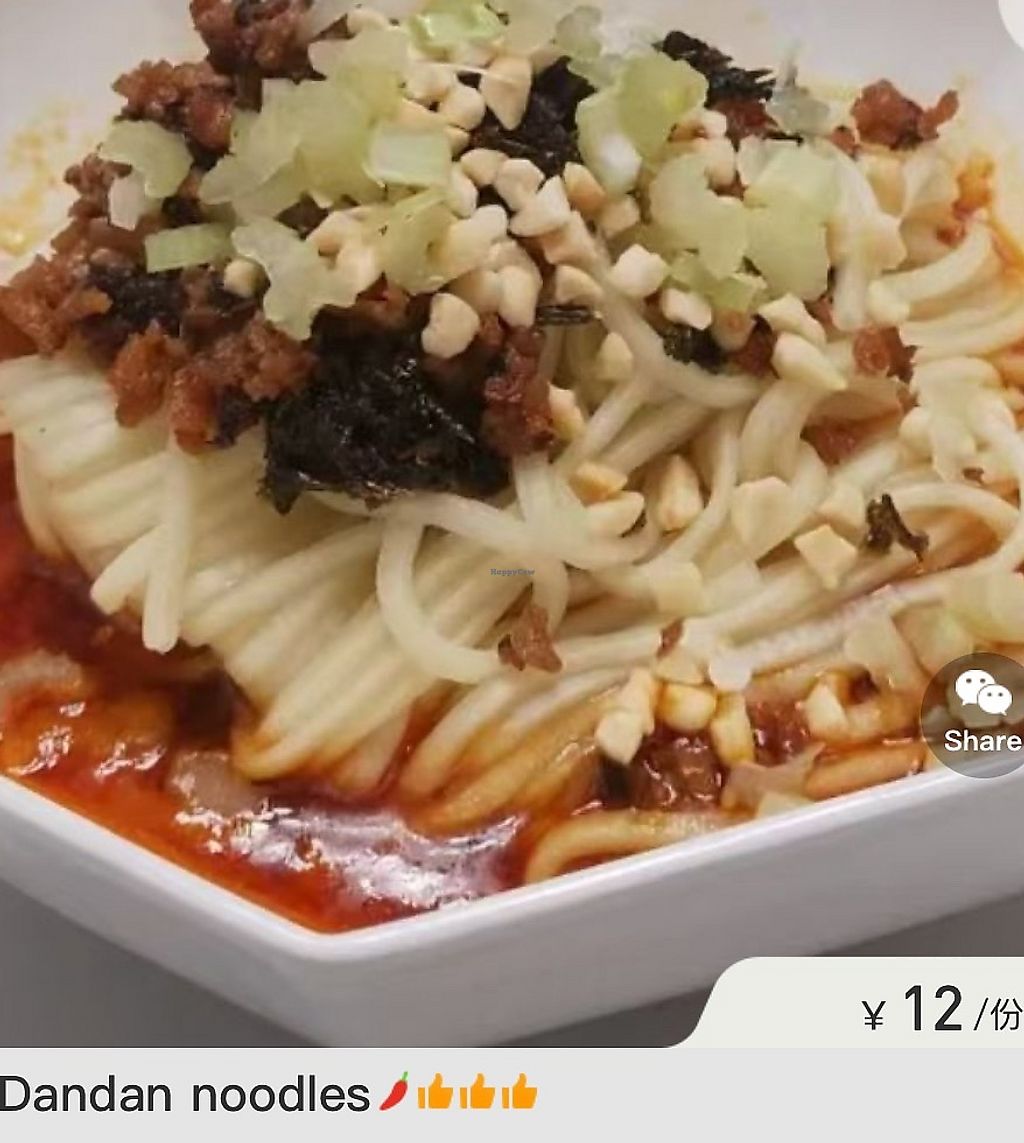The height and width of the screenshot is (1143, 1024).
Task: Share the Dandan noodles via WeChat
Action: (981, 712)
